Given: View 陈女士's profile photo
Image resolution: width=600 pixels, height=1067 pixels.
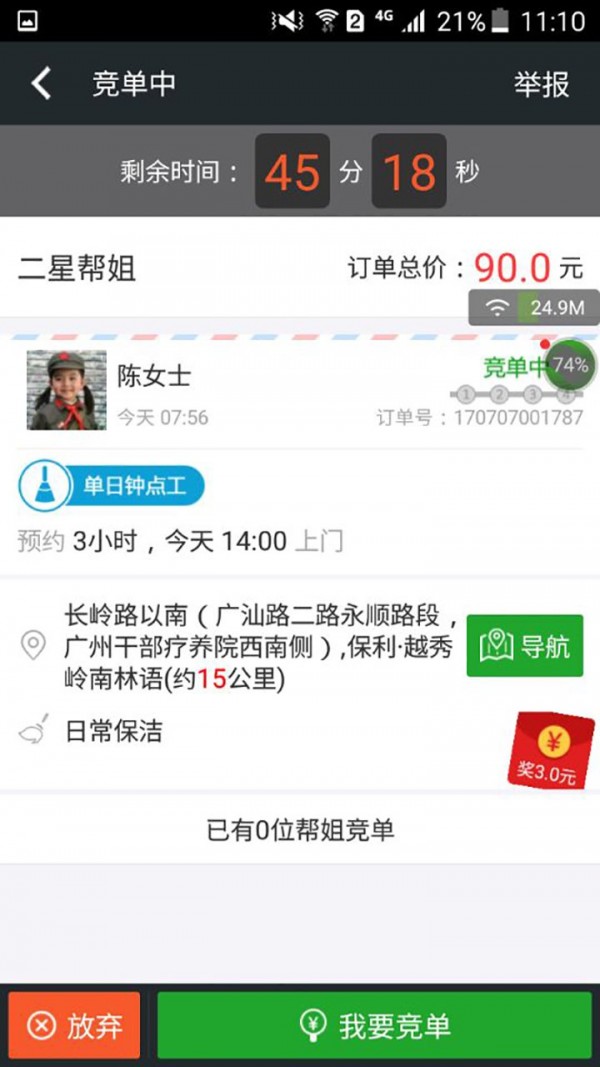Looking at the screenshot, I should pos(67,390).
